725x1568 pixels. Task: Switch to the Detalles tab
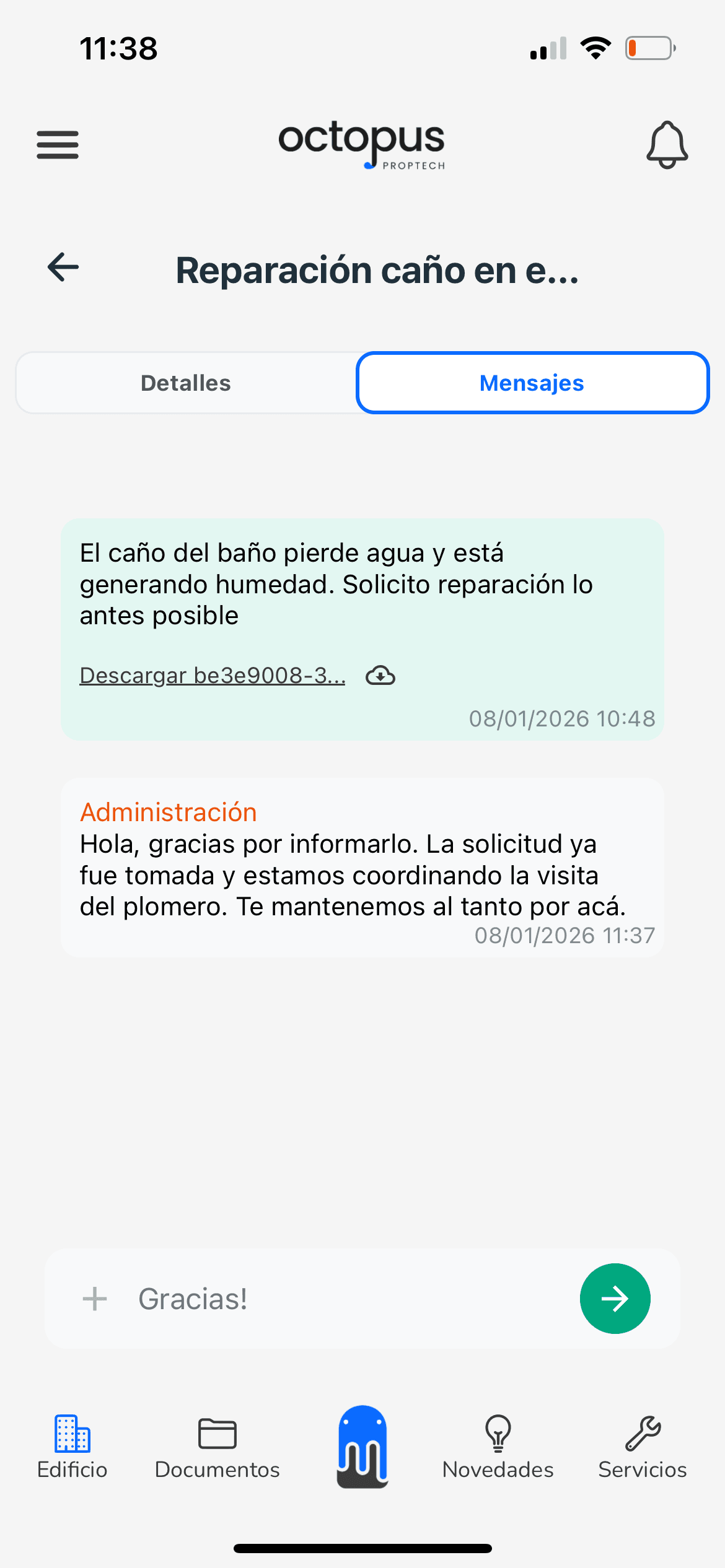click(186, 383)
